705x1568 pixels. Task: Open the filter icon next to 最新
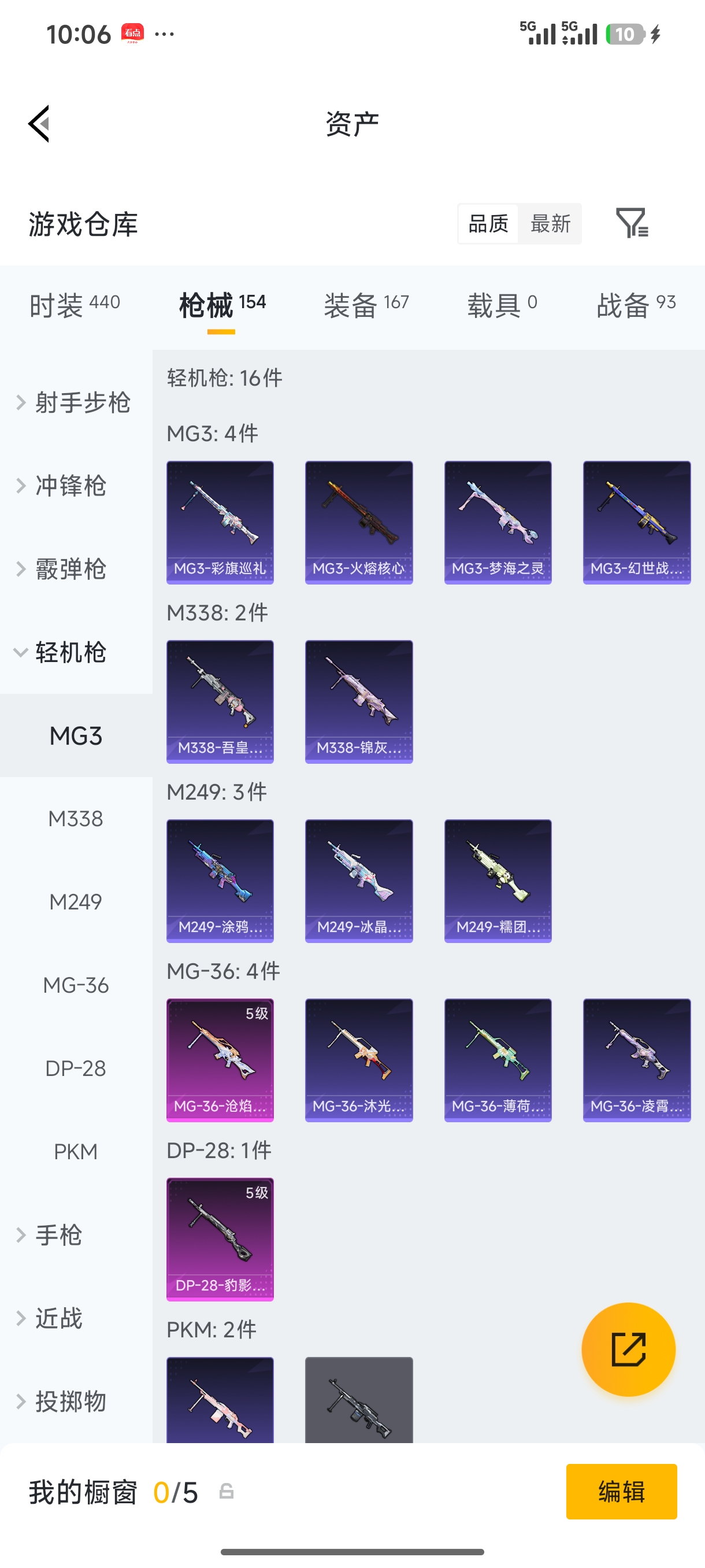[x=632, y=223]
